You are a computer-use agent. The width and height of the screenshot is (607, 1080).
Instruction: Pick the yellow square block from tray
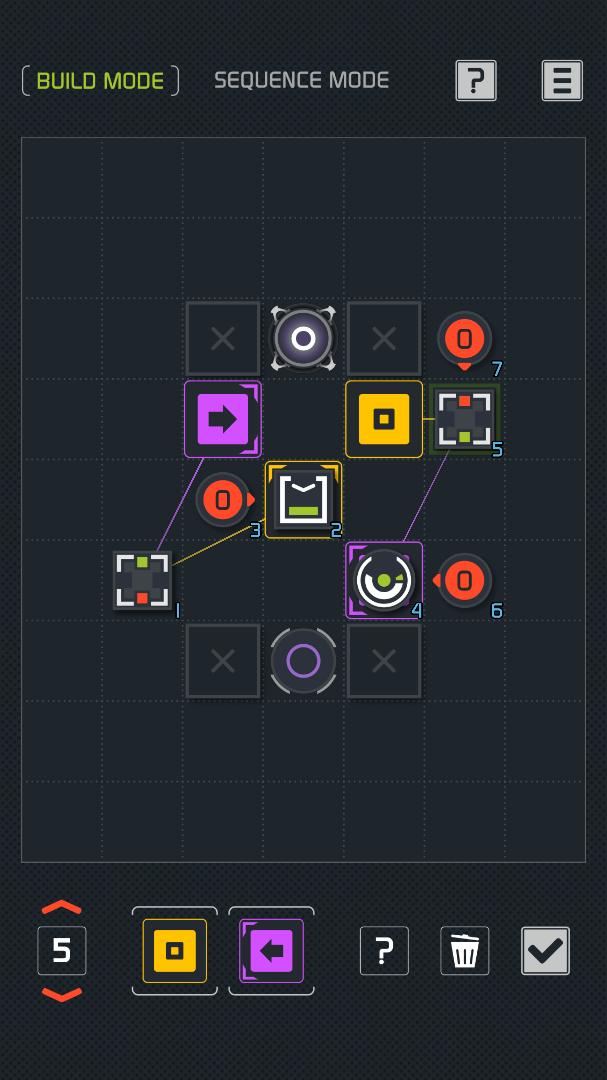point(175,951)
